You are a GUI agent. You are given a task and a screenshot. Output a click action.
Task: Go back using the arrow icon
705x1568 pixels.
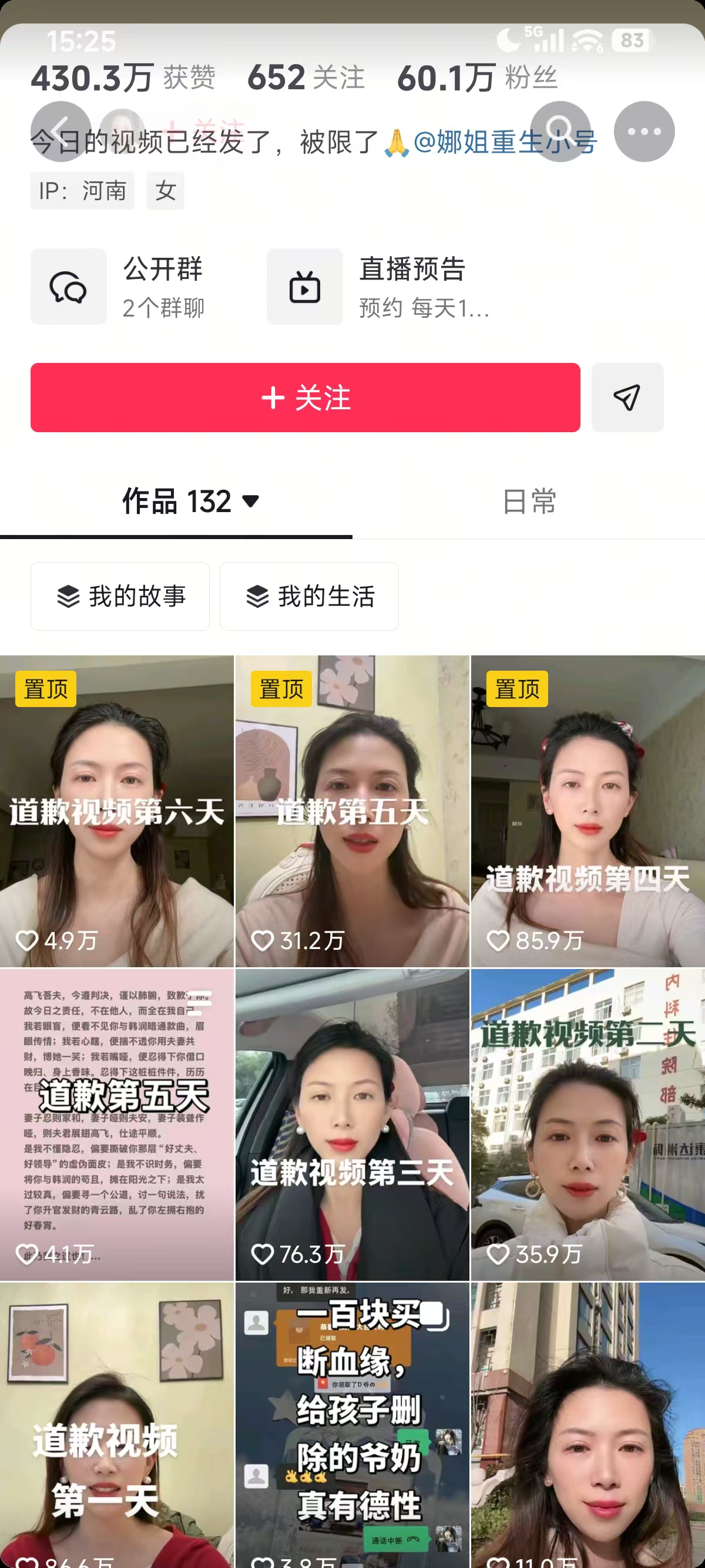pyautogui.click(x=61, y=132)
